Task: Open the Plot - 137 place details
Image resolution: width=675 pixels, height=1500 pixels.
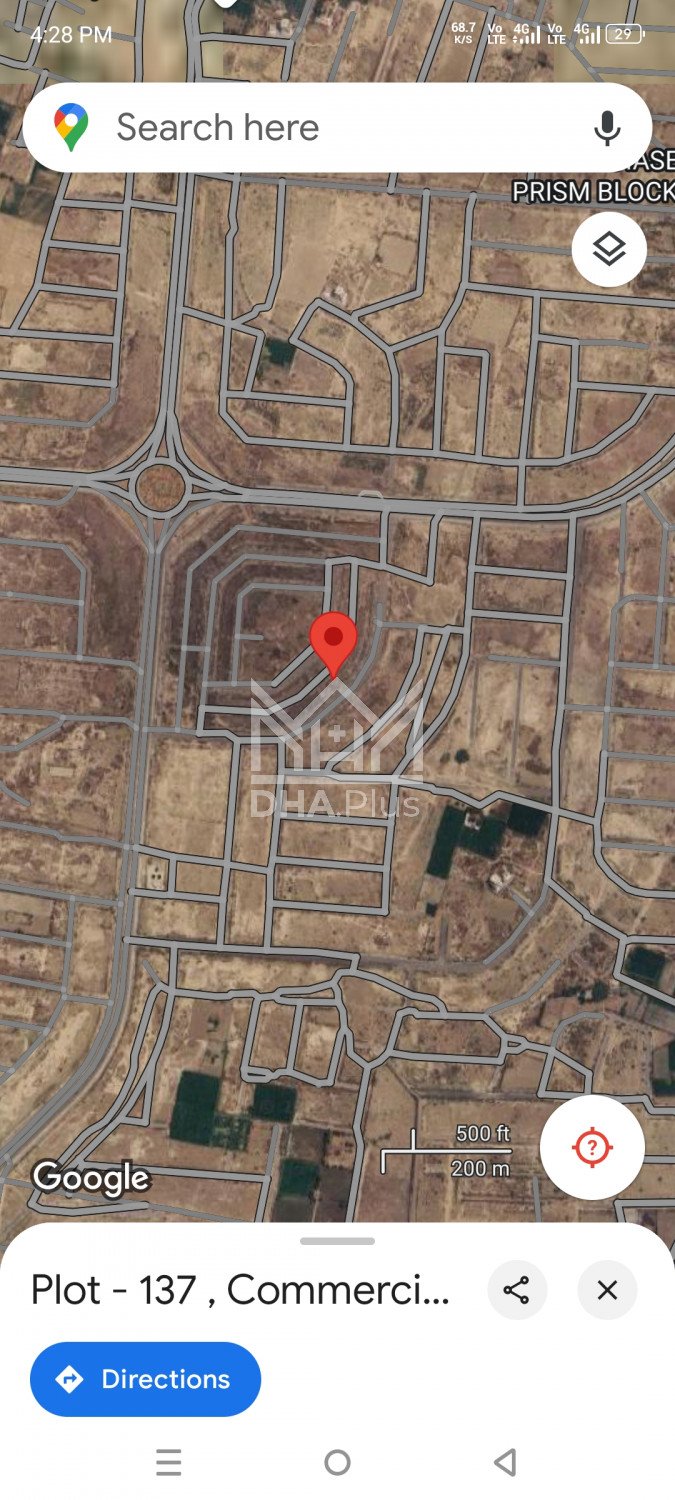Action: [240, 1290]
